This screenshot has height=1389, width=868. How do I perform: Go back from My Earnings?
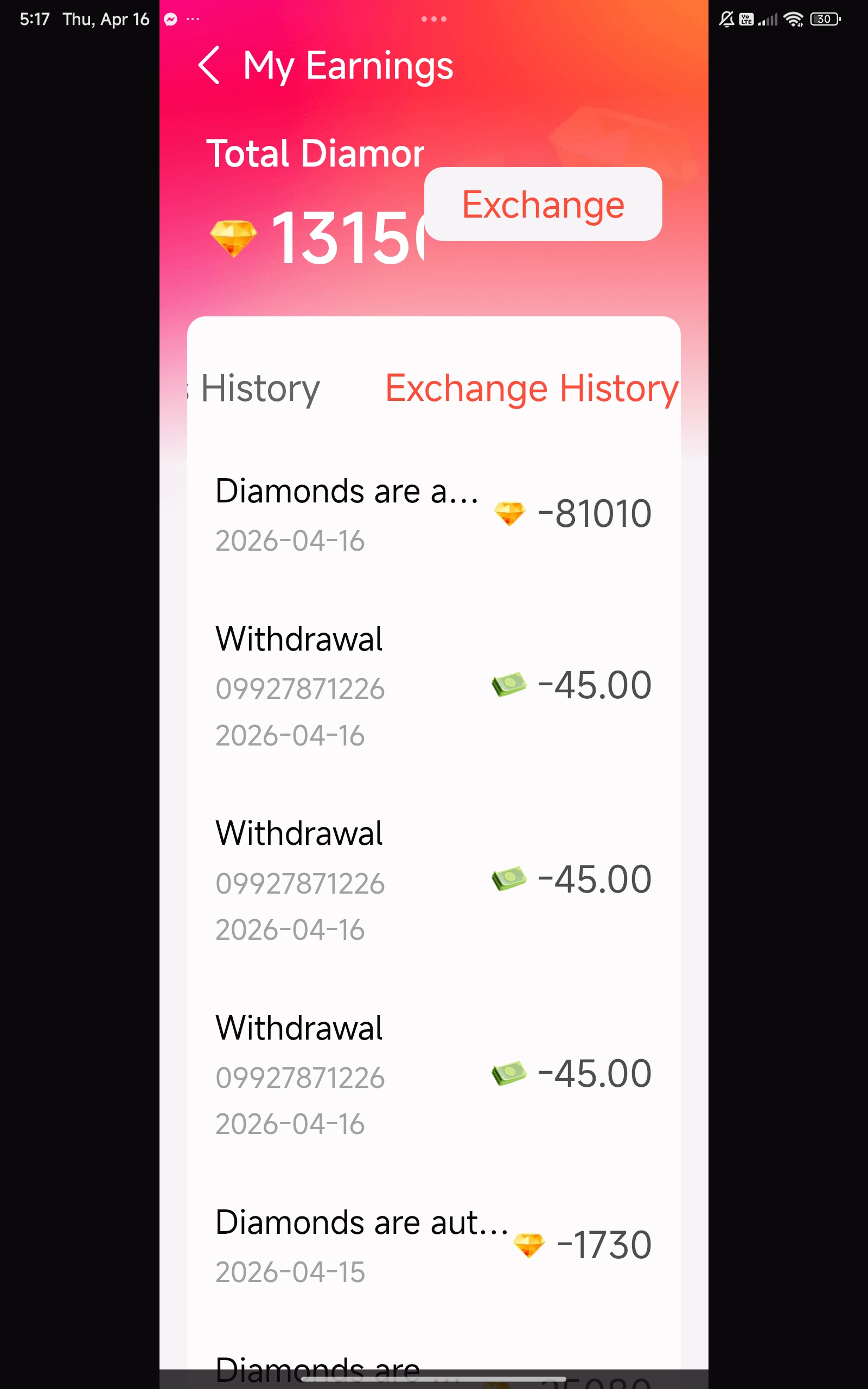click(209, 66)
